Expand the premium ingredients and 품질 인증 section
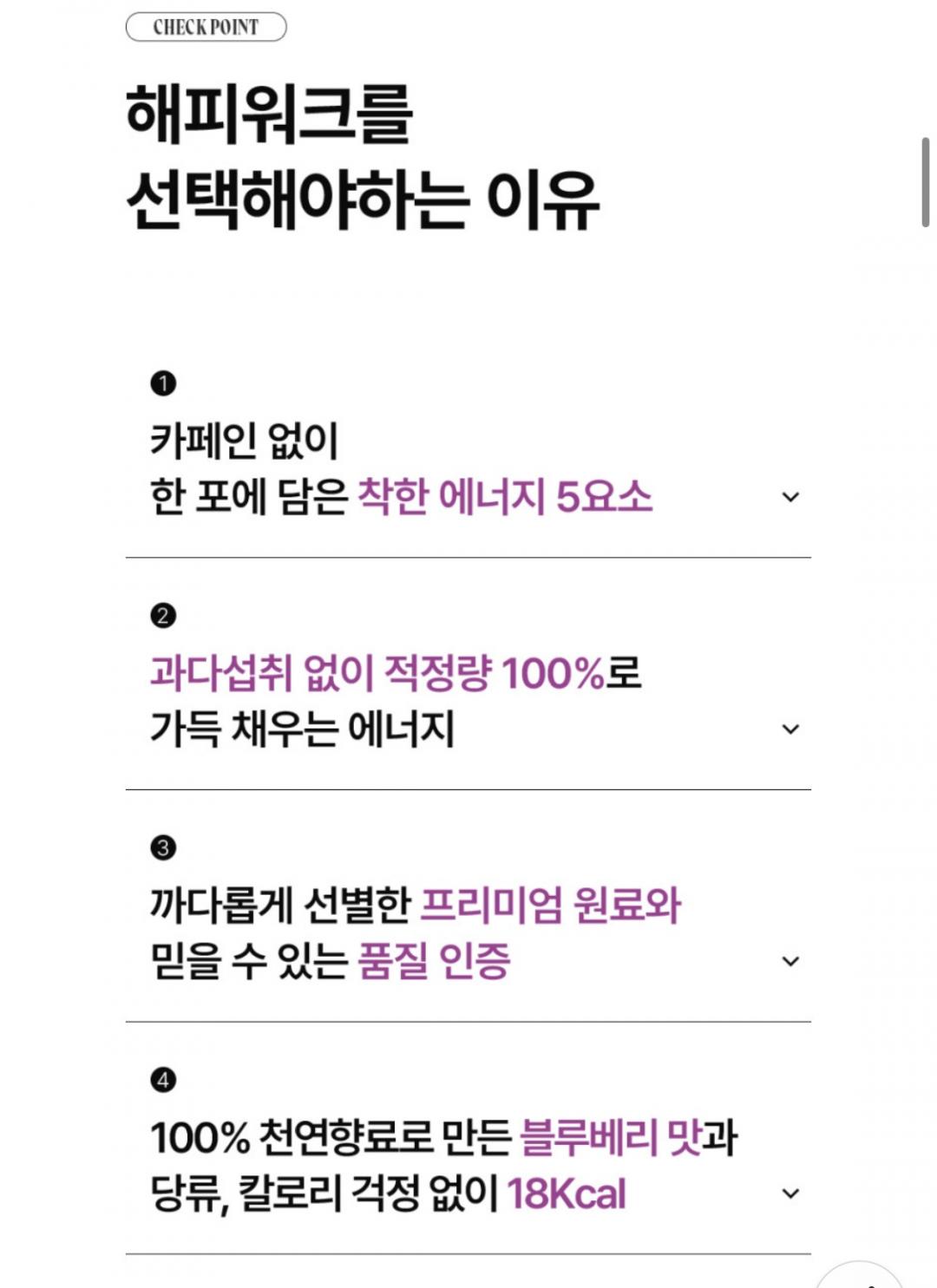 (790, 961)
